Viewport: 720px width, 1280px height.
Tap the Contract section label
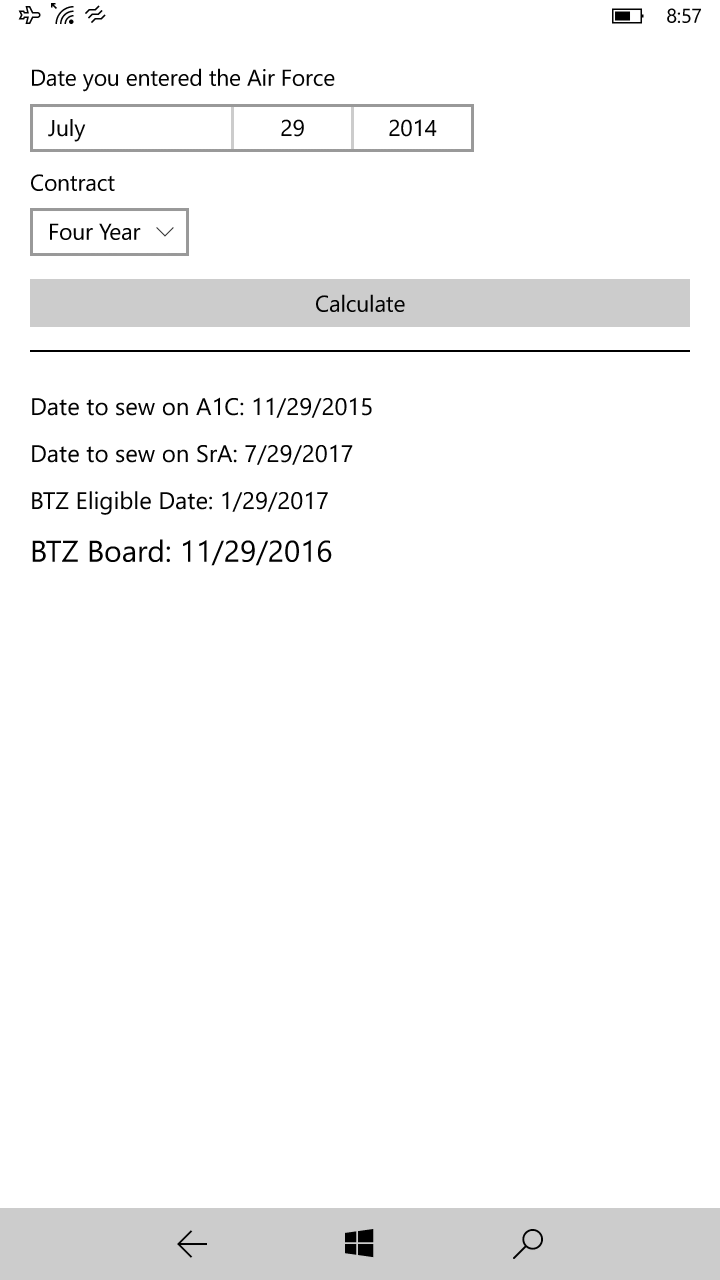(x=72, y=183)
